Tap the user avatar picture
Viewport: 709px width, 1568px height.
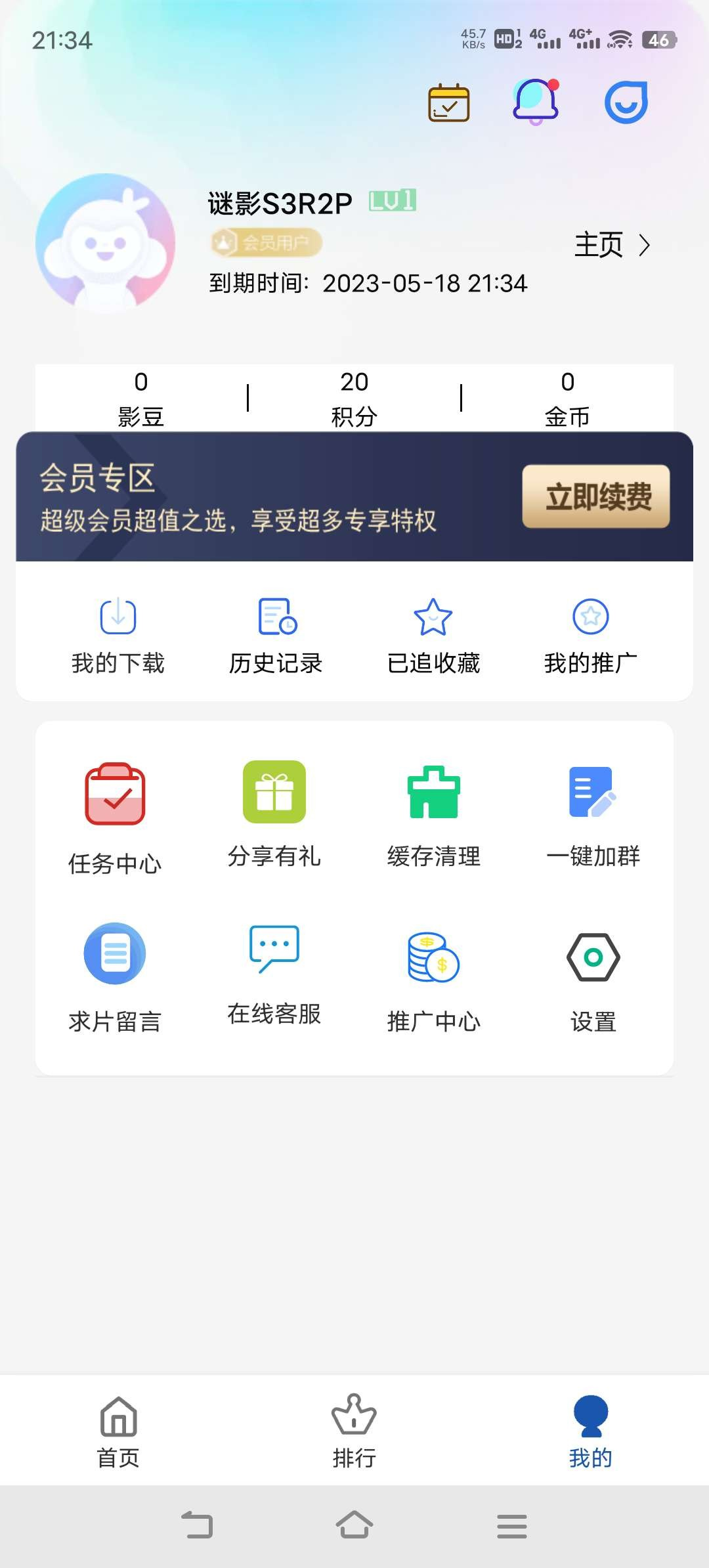(107, 244)
